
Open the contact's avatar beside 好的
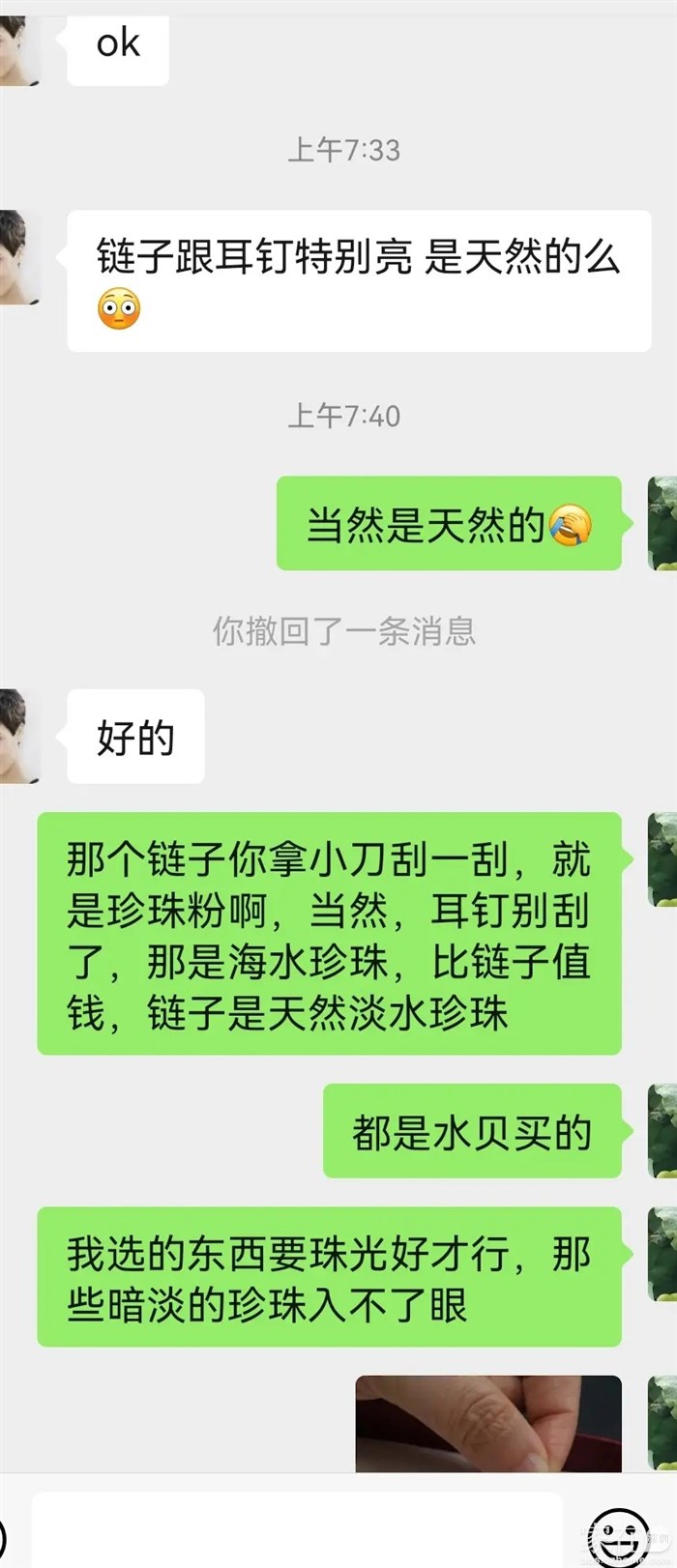(17, 736)
